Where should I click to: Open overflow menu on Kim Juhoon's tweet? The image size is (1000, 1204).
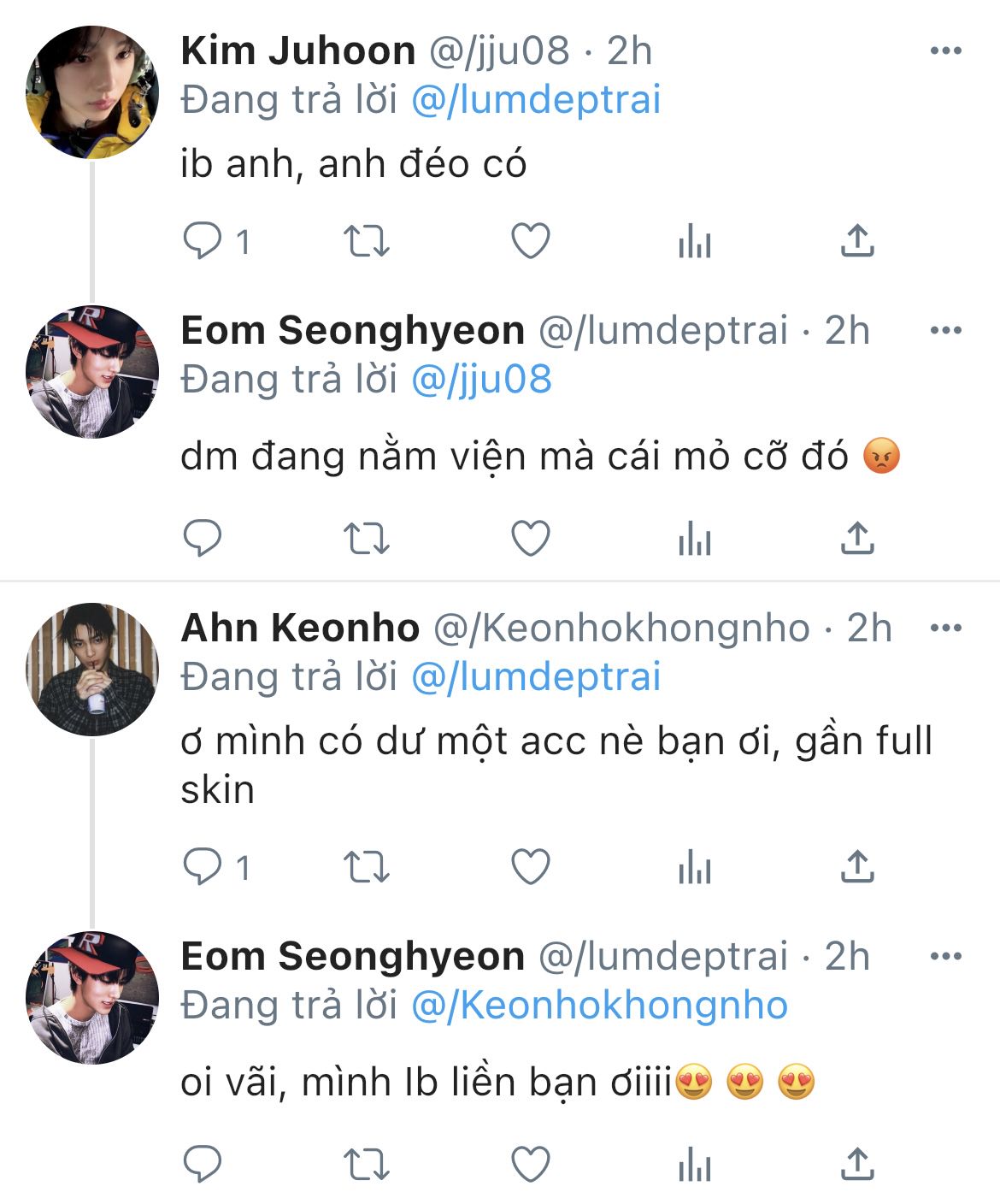point(945,51)
